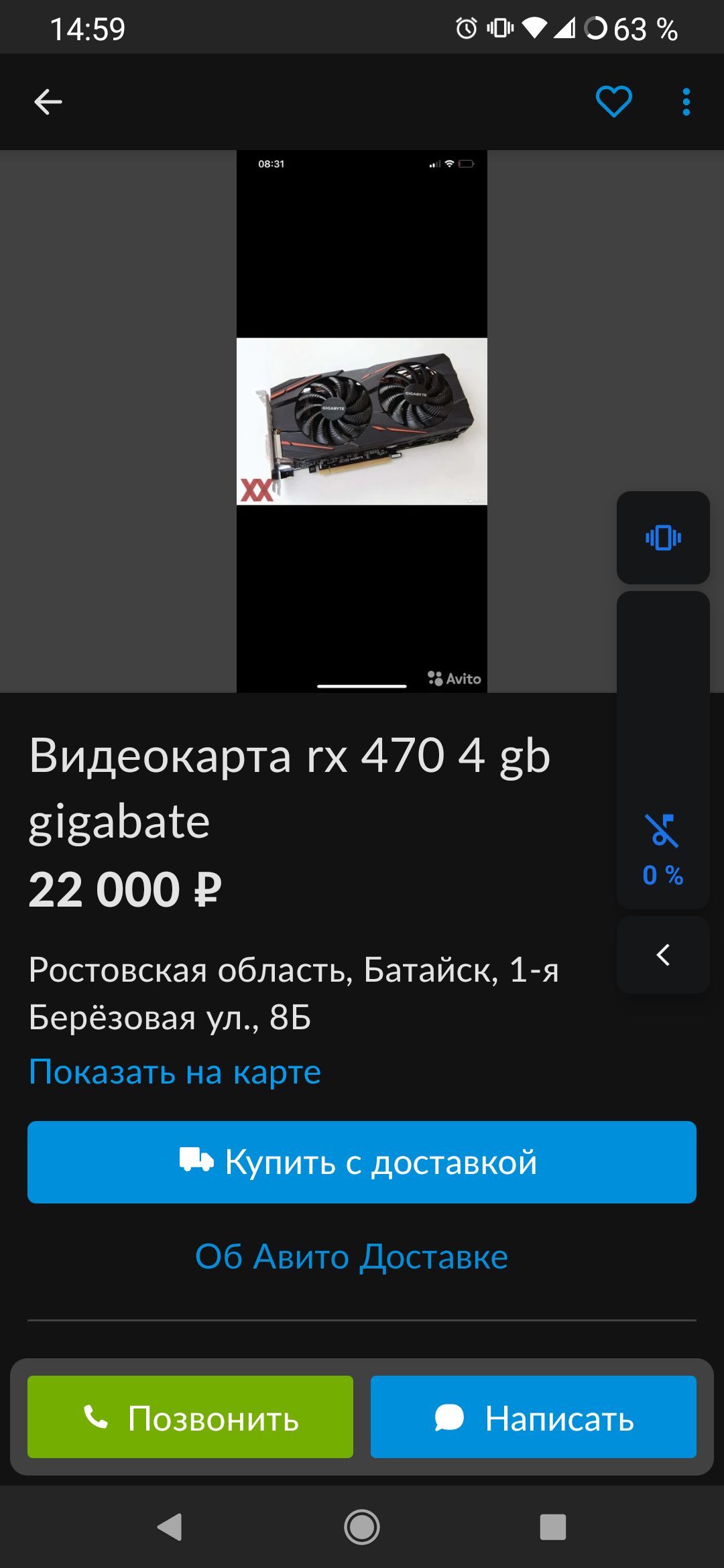724x1568 pixels.
Task: Write a message to the seller
Action: pos(533,1417)
